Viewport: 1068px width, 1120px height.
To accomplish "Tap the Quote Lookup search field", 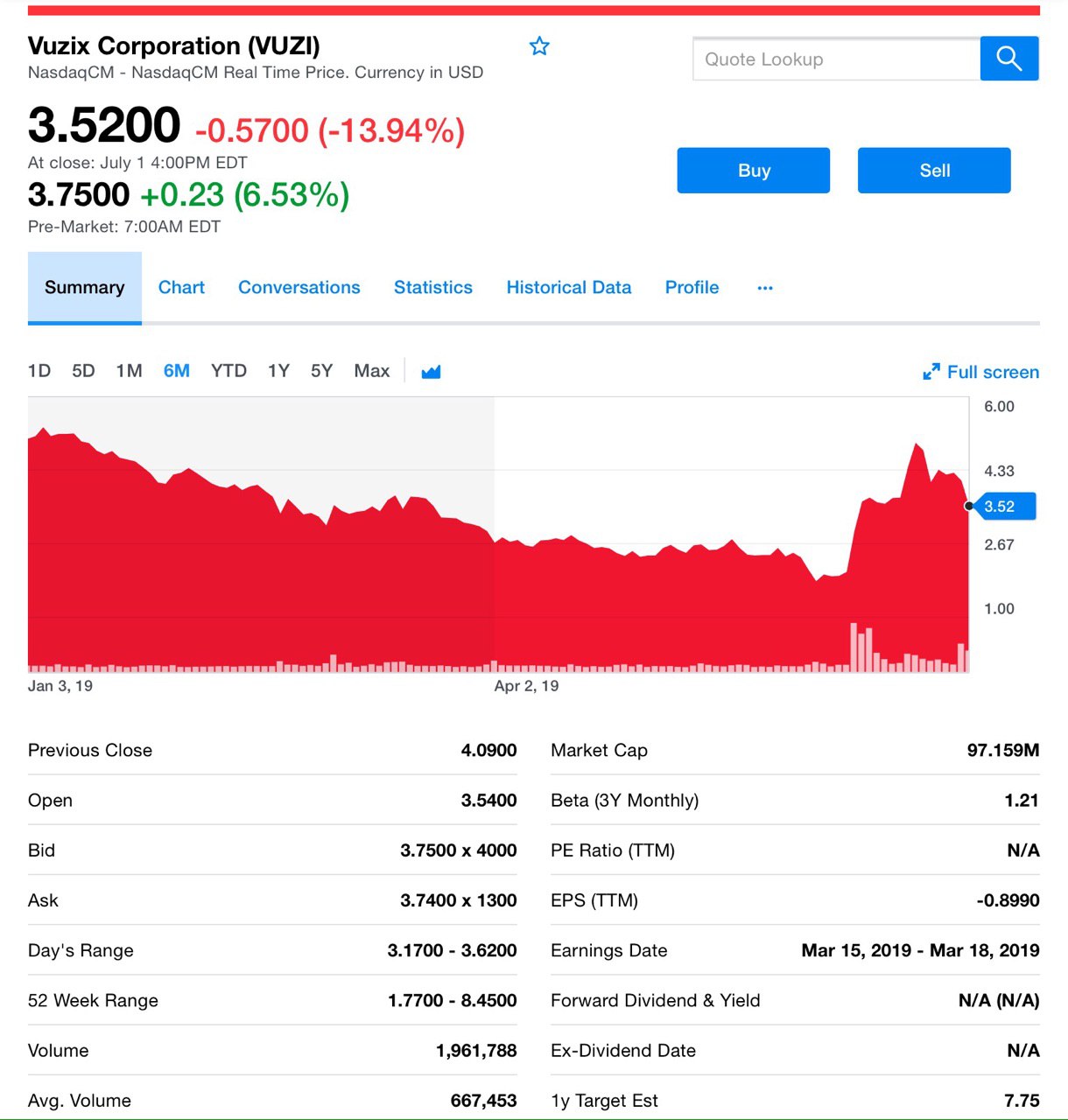I will [x=836, y=59].
